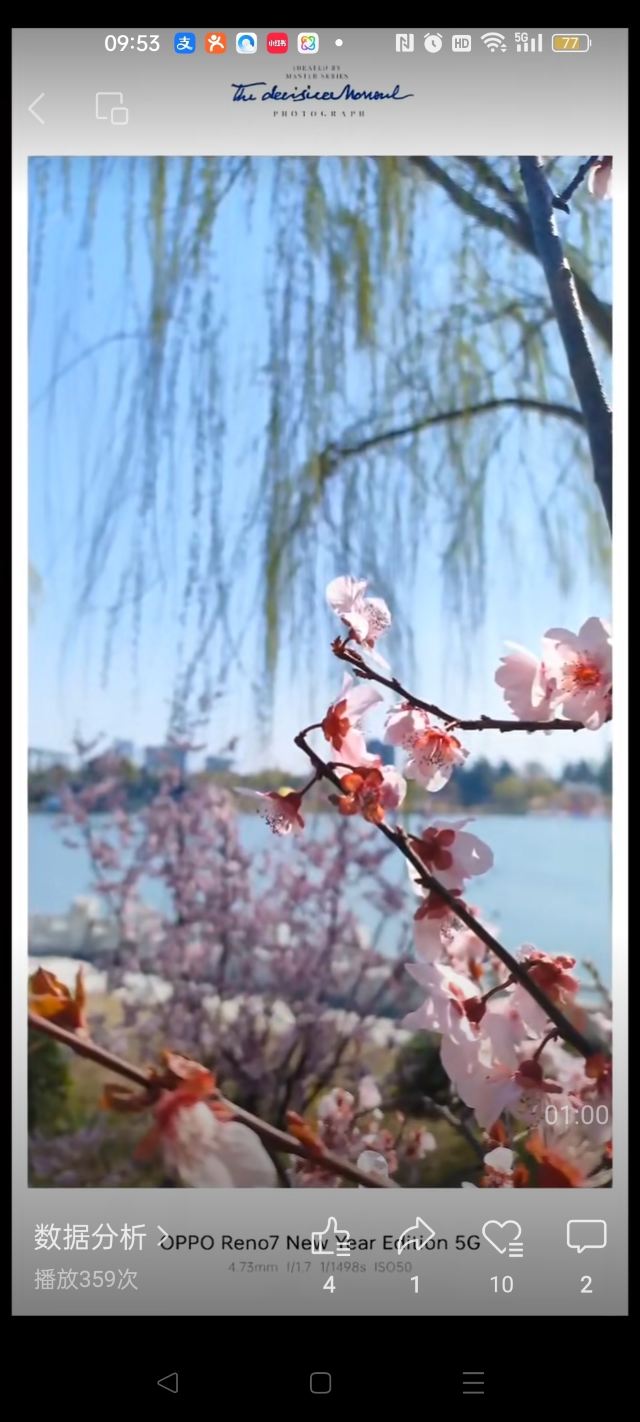Image resolution: width=640 pixels, height=1422 pixels.
Task: Open the 数据分析 data analysis link
Action: tap(100, 1237)
